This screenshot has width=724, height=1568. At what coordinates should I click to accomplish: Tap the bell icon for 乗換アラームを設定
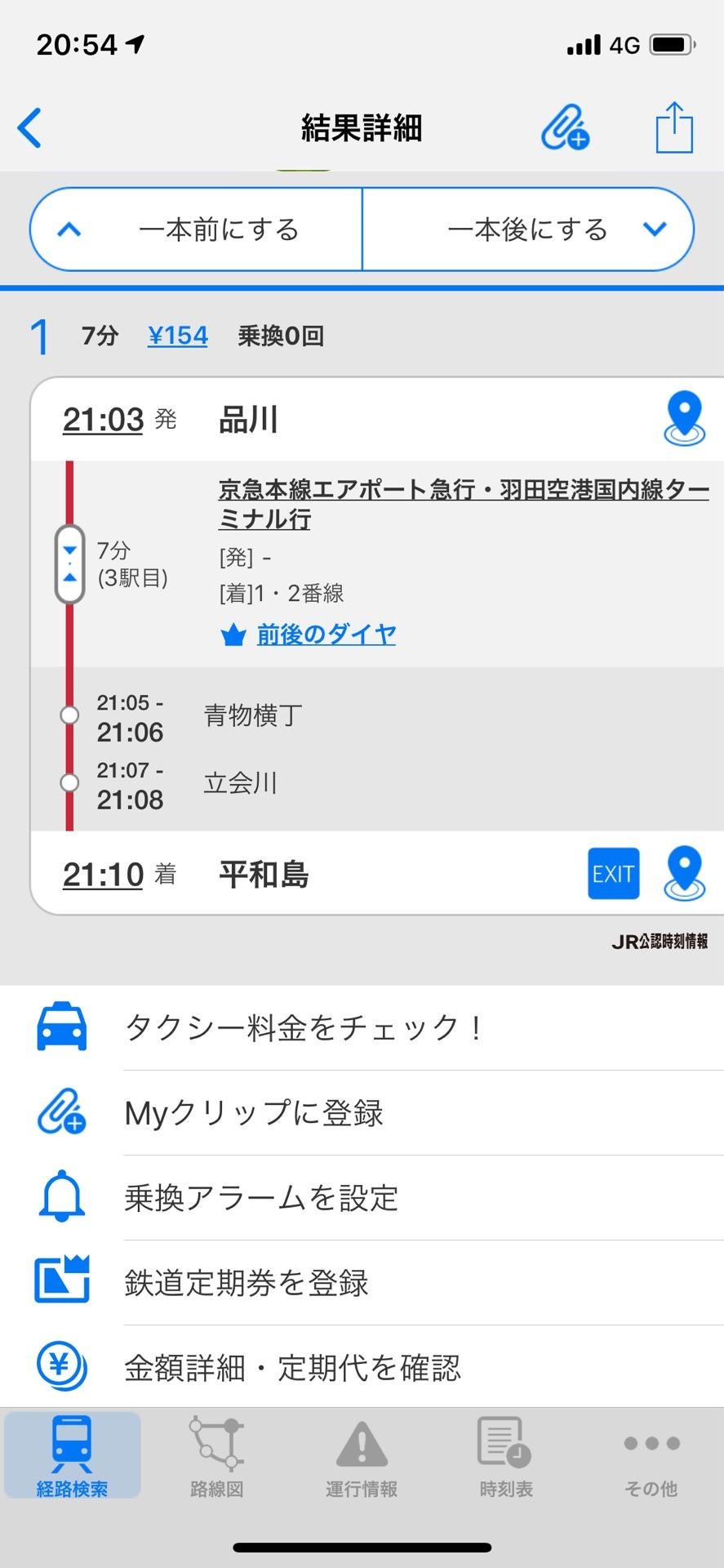tap(60, 1197)
